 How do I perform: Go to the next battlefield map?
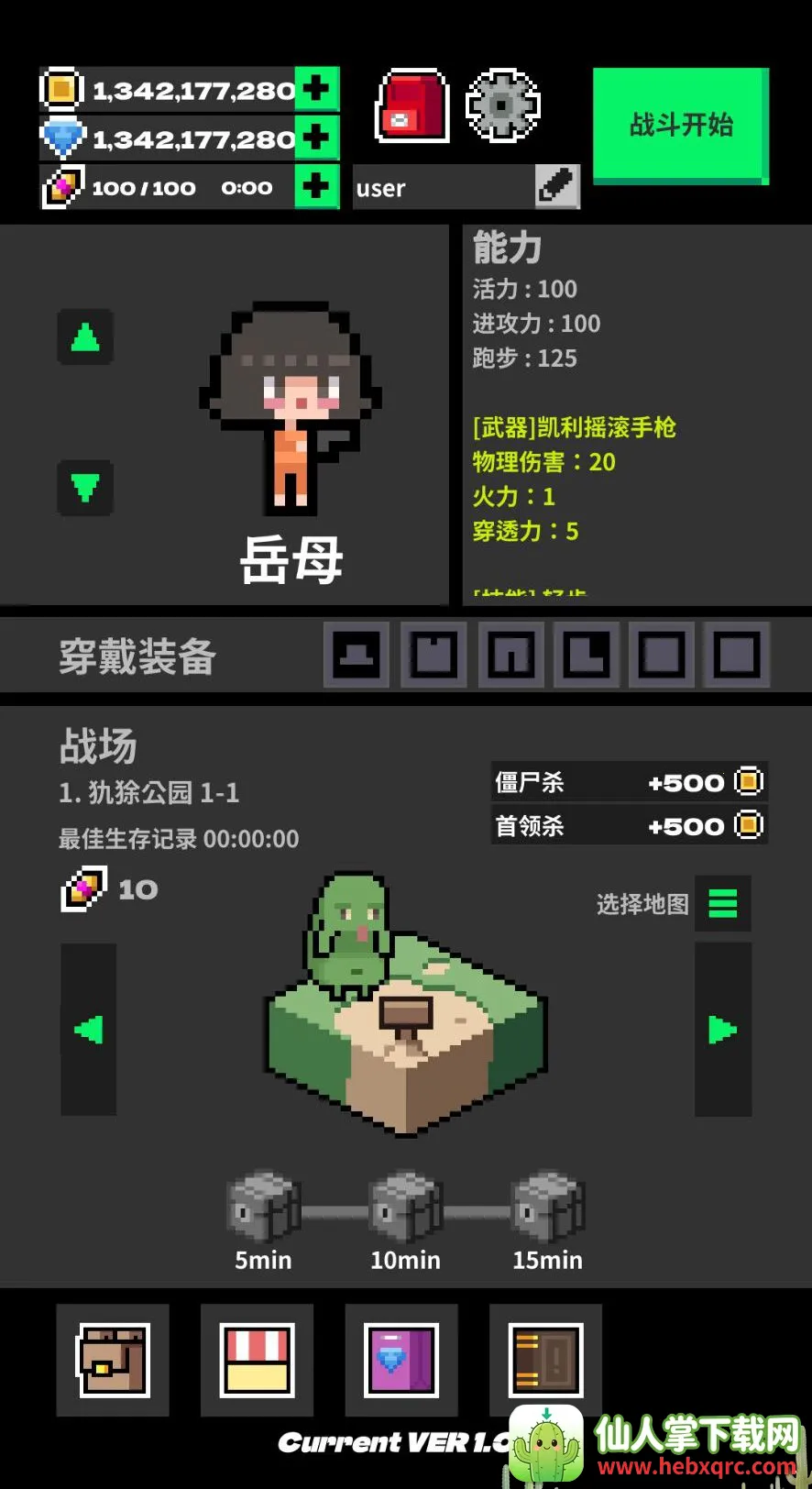tap(722, 1030)
